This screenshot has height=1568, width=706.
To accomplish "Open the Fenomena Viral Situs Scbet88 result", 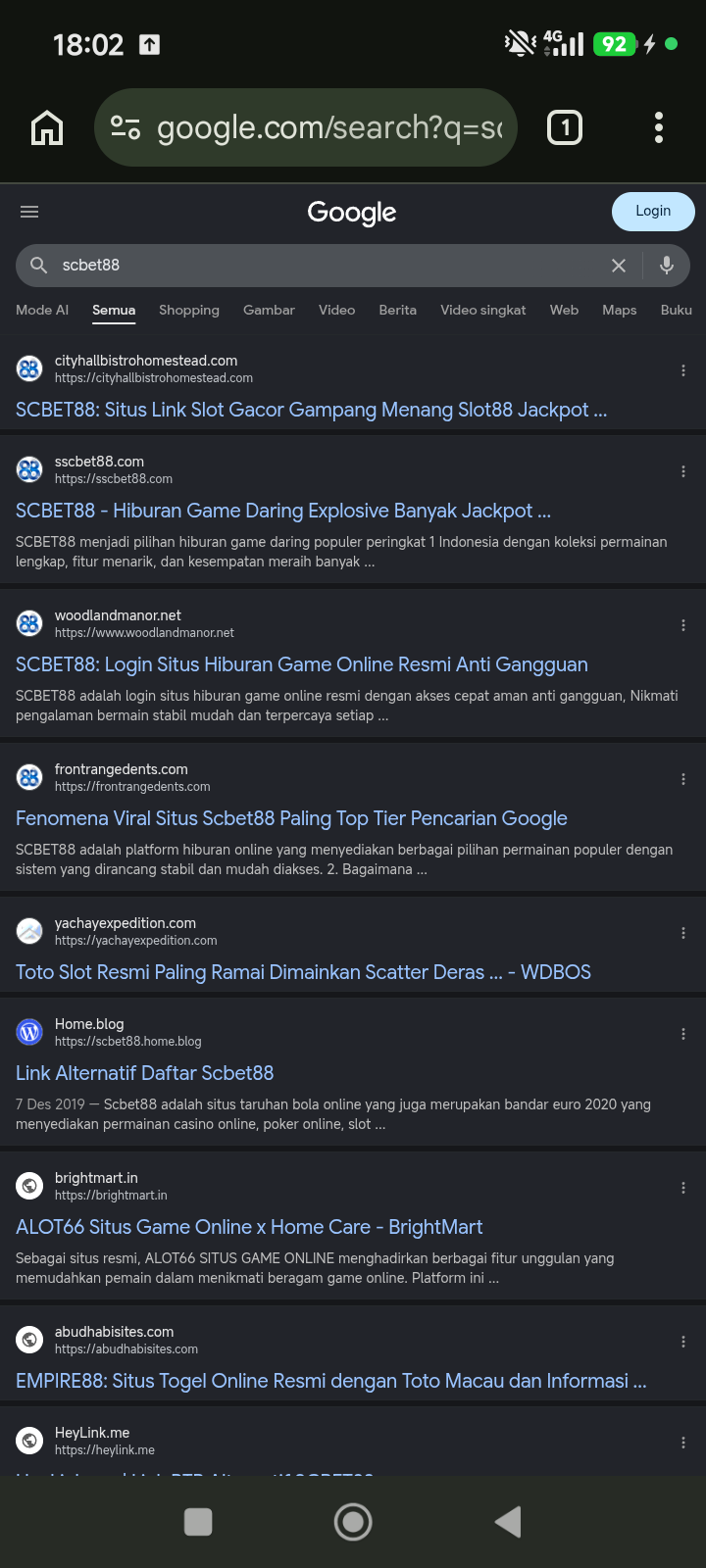I will pyautogui.click(x=291, y=818).
